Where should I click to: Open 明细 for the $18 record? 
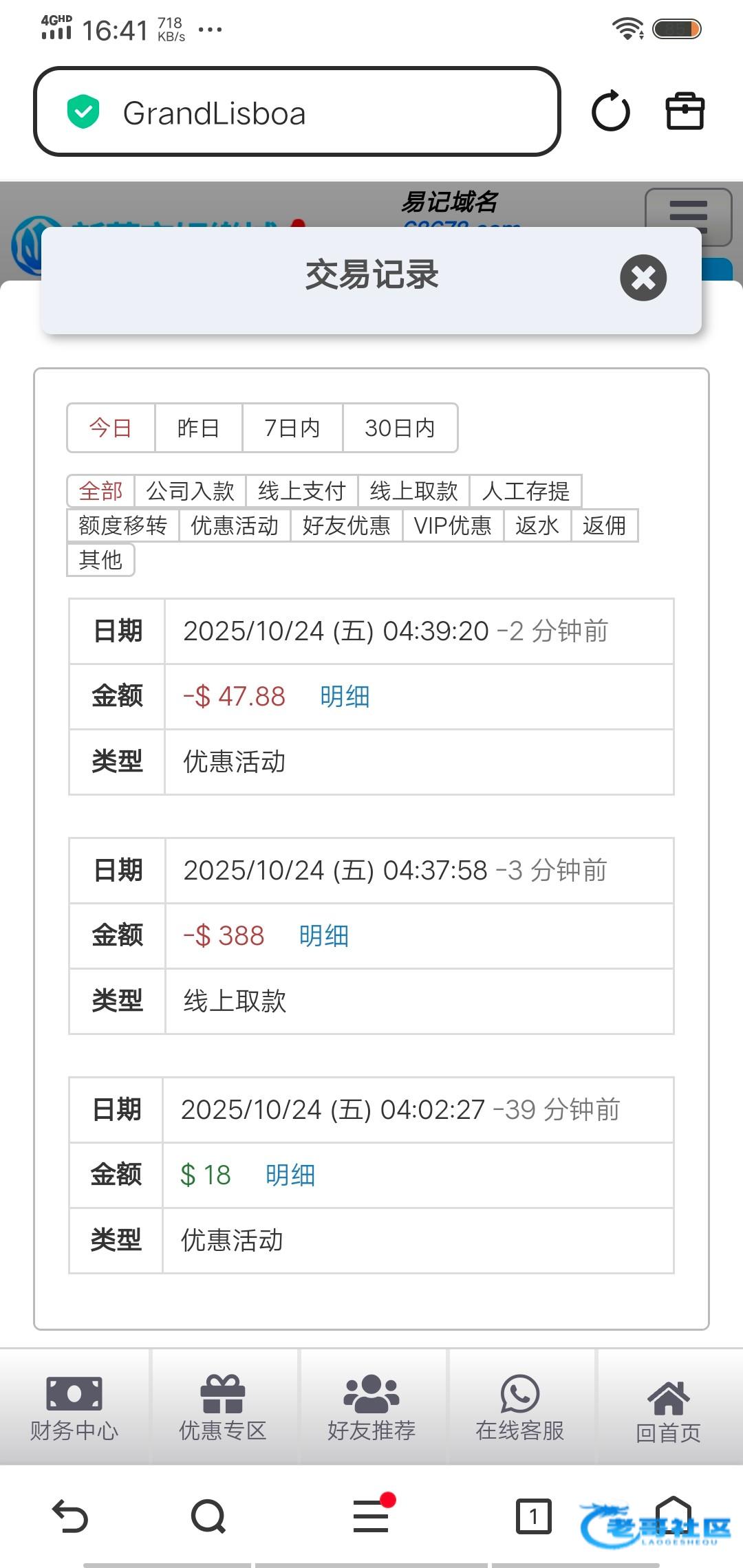click(x=290, y=1175)
